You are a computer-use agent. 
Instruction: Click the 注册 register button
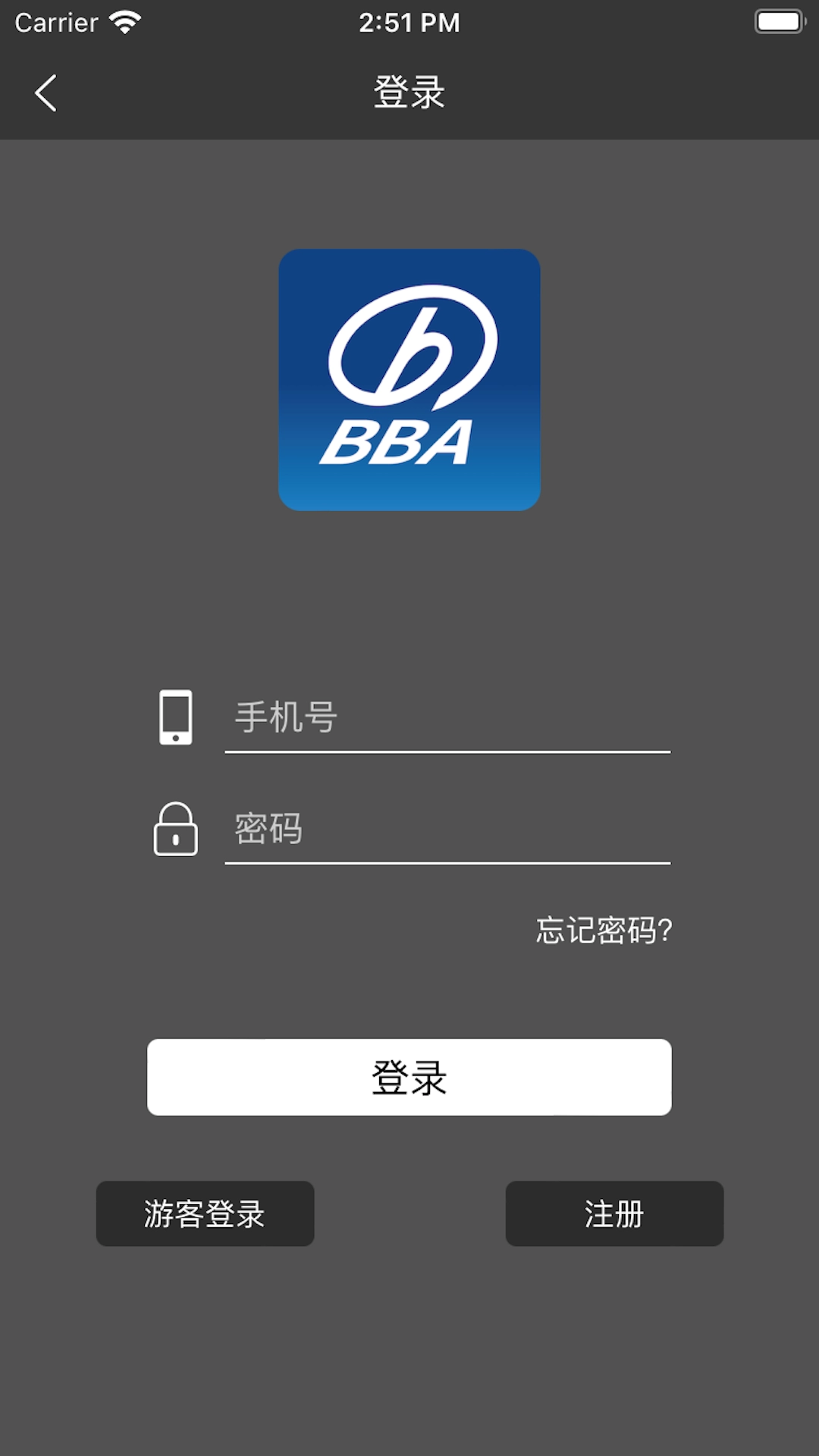[614, 1213]
